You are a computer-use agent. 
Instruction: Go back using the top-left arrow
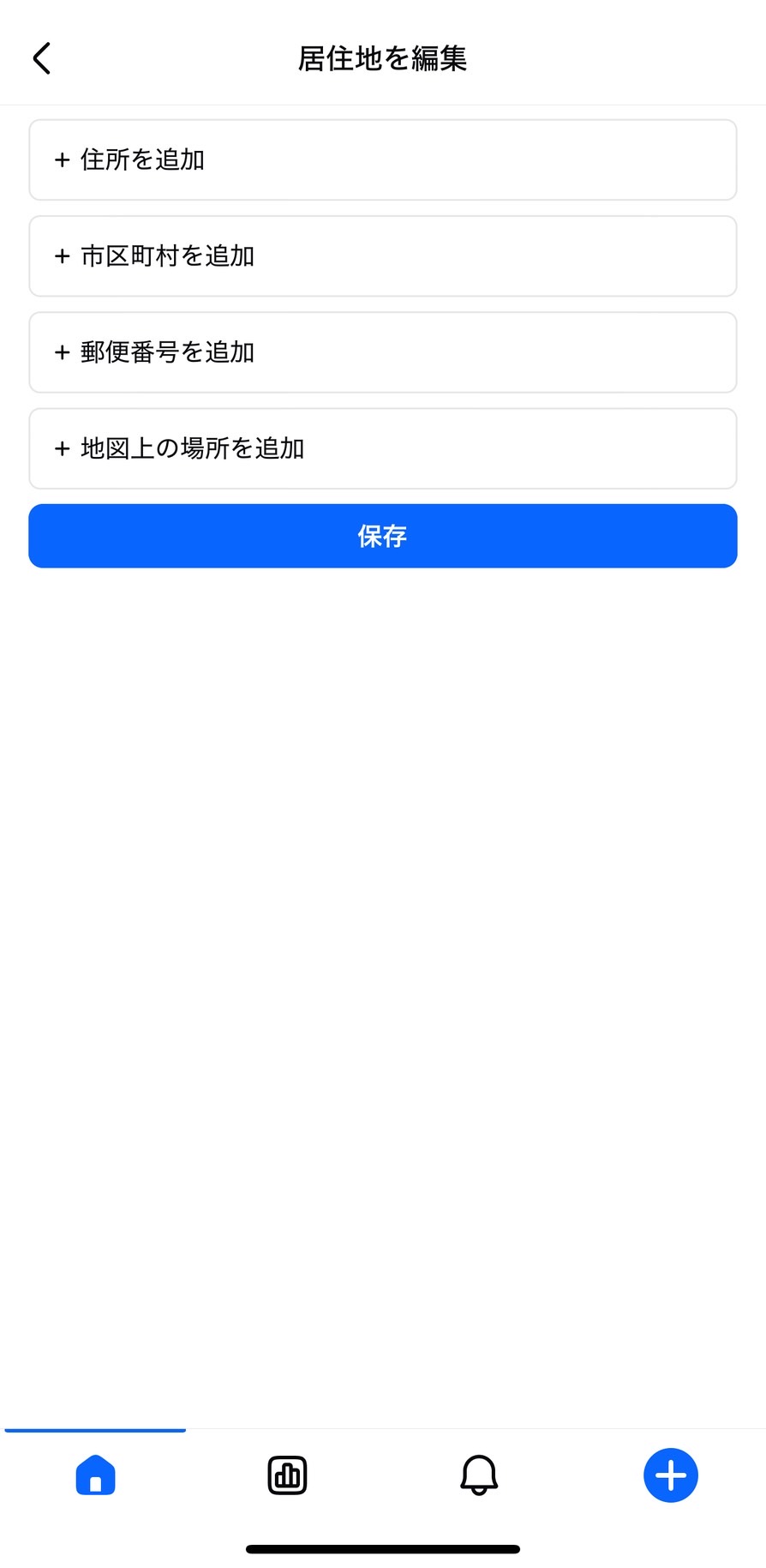point(42,58)
